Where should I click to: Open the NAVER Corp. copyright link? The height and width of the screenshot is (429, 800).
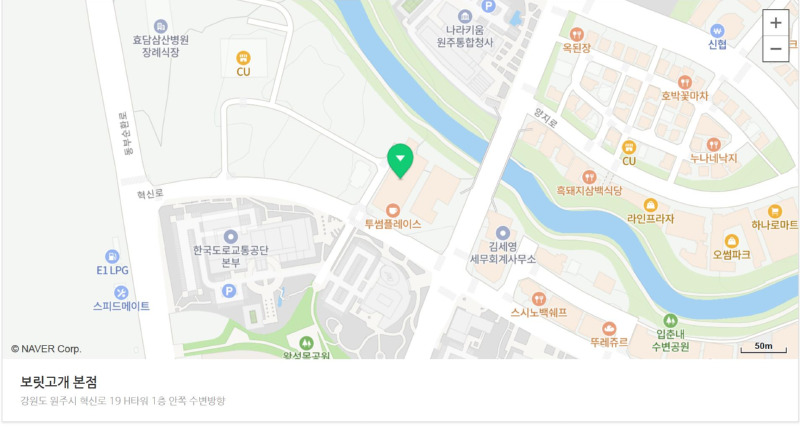[x=46, y=349]
